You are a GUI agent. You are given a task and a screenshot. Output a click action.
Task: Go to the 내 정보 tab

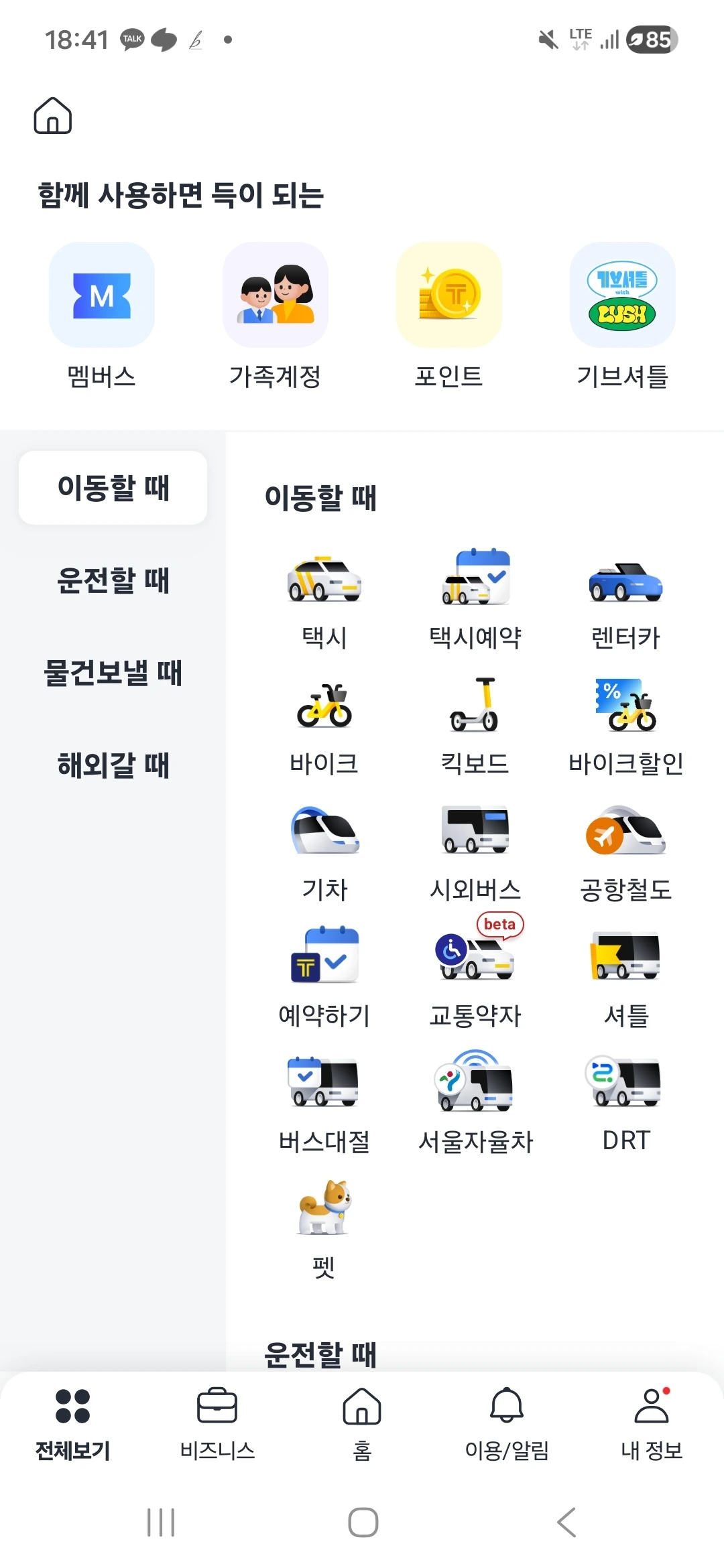tap(652, 1423)
